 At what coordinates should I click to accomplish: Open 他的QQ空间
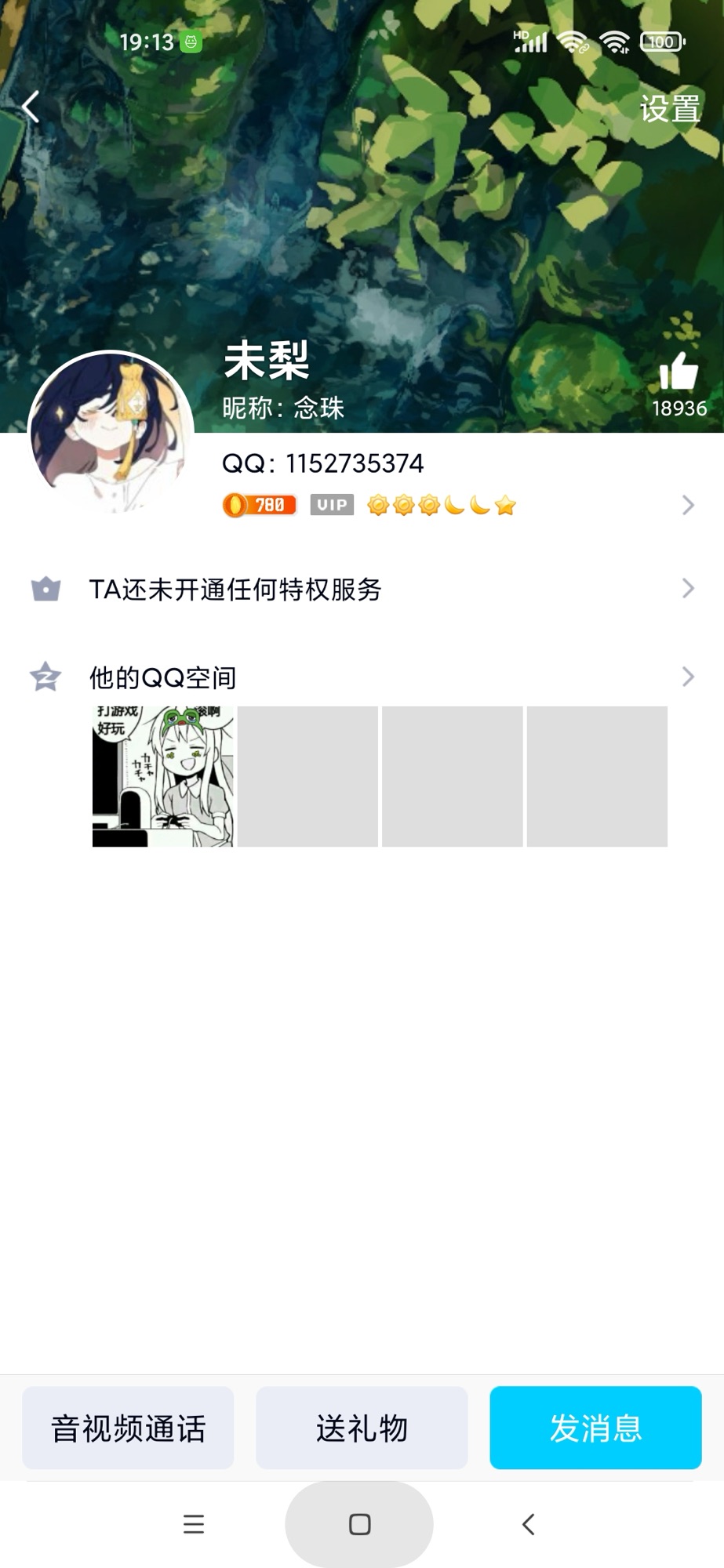pos(361,677)
